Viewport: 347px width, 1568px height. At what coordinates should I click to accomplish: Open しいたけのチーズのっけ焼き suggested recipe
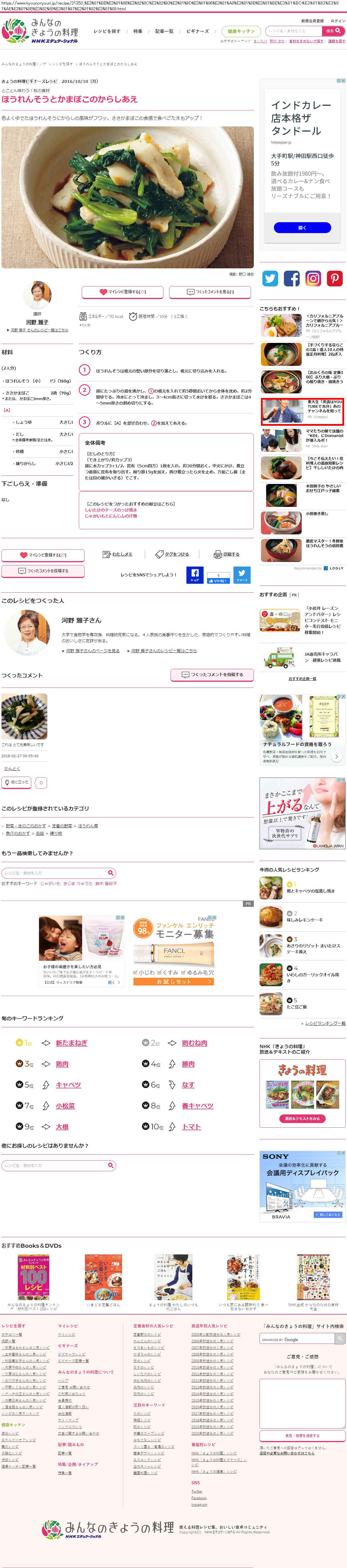111,510
